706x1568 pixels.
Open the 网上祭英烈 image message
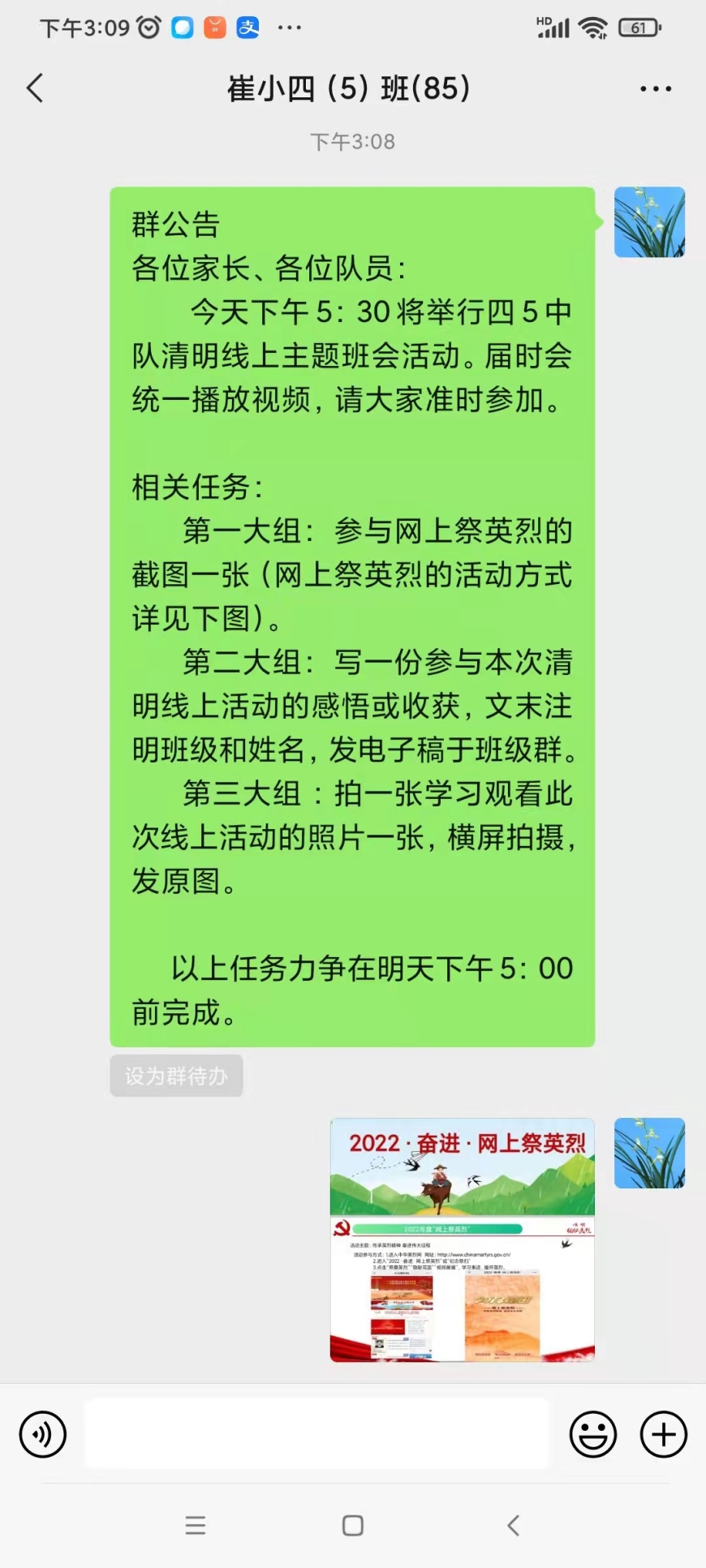point(462,1239)
